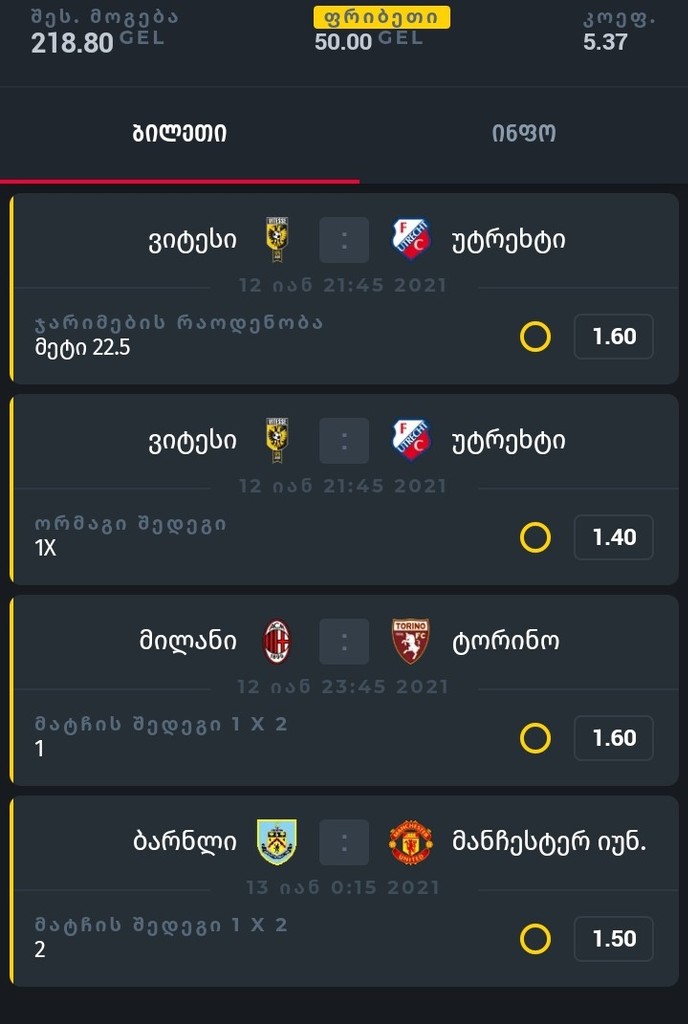
Task: Open the ვიტესი–უტრეხტი bet card with 1X
Action: pyautogui.click(x=344, y=489)
